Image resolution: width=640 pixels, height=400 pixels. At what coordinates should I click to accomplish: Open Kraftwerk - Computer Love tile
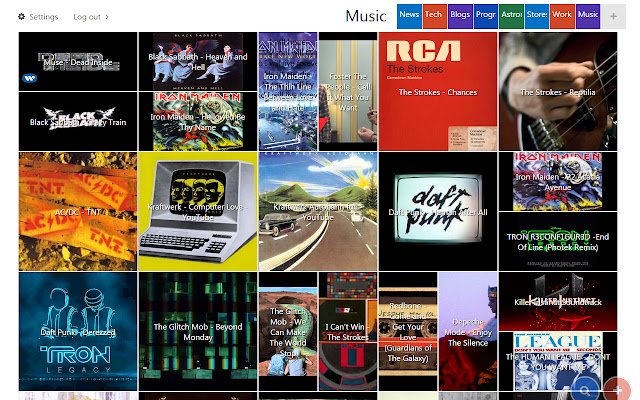197,211
